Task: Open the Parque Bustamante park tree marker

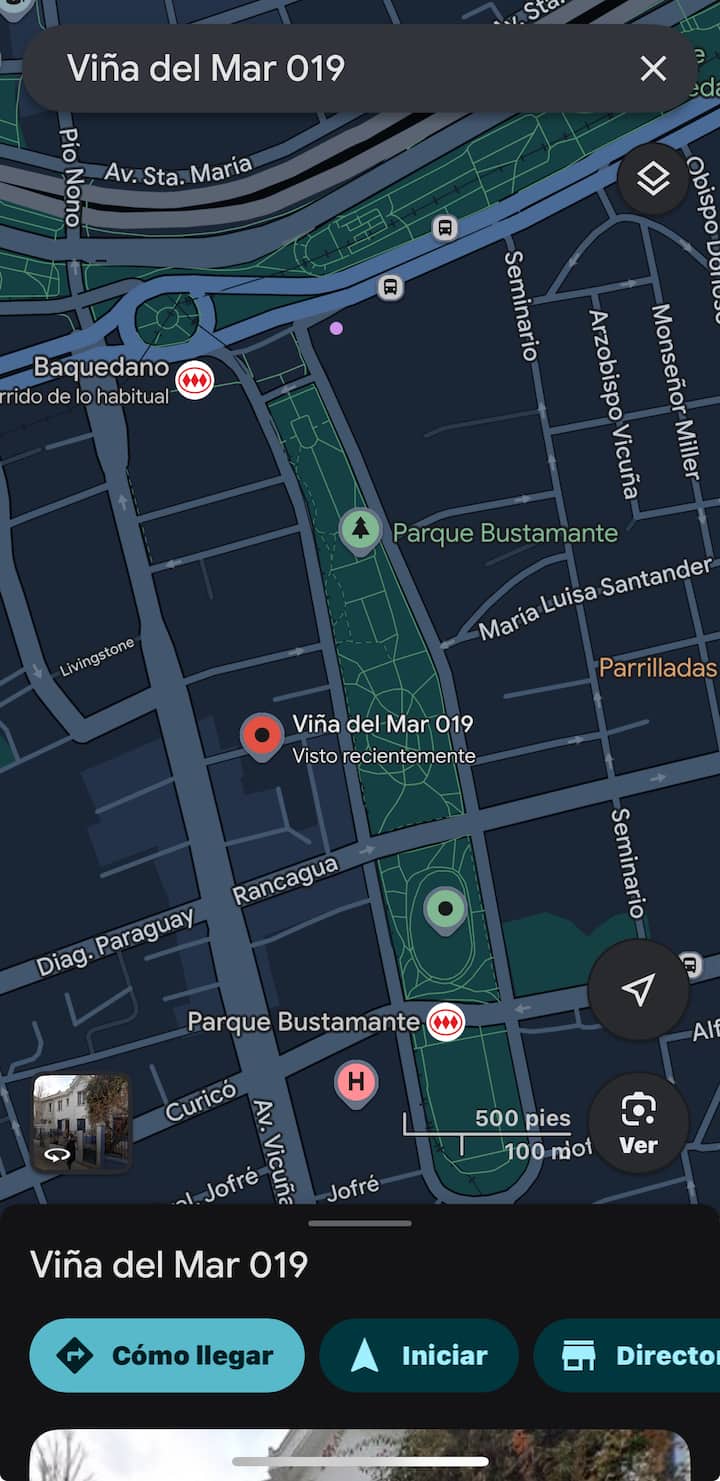Action: pyautogui.click(x=360, y=530)
